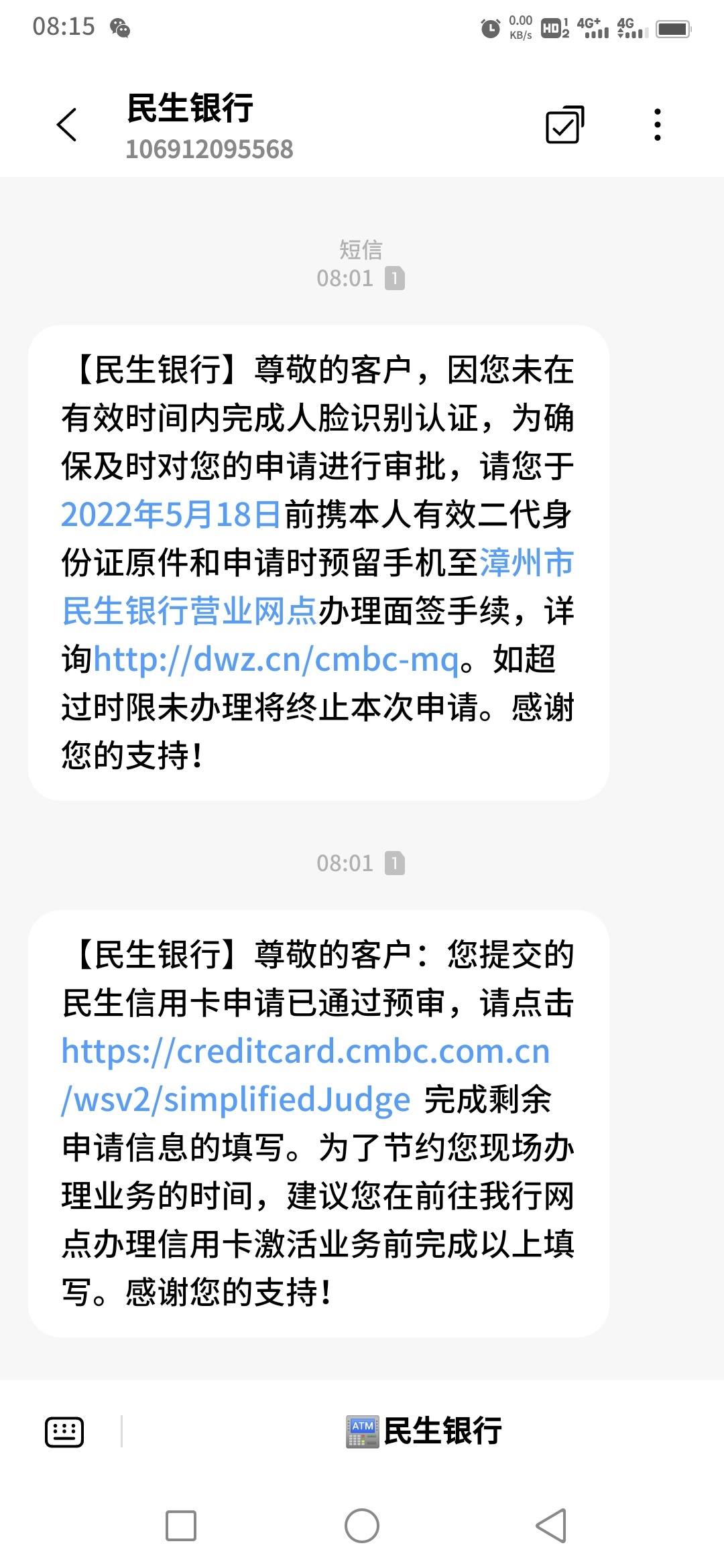Tap the system home button
This screenshot has height=1568, width=724.
[x=362, y=1526]
